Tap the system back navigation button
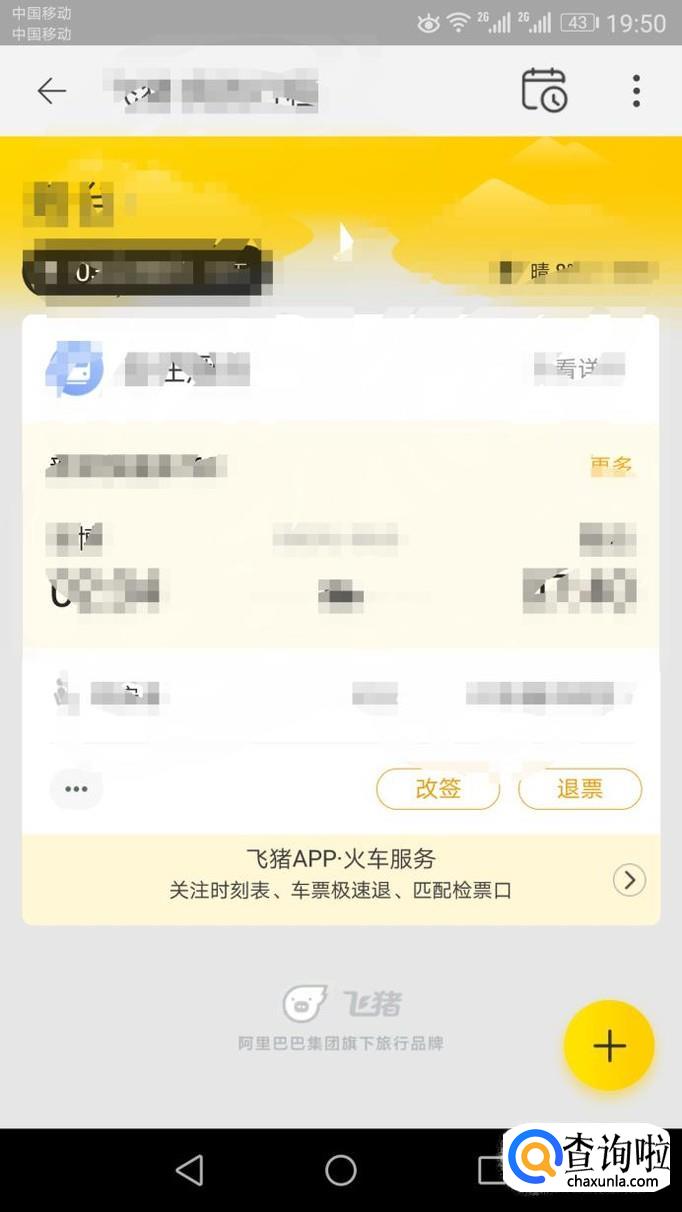682x1212 pixels. pyautogui.click(x=189, y=1170)
